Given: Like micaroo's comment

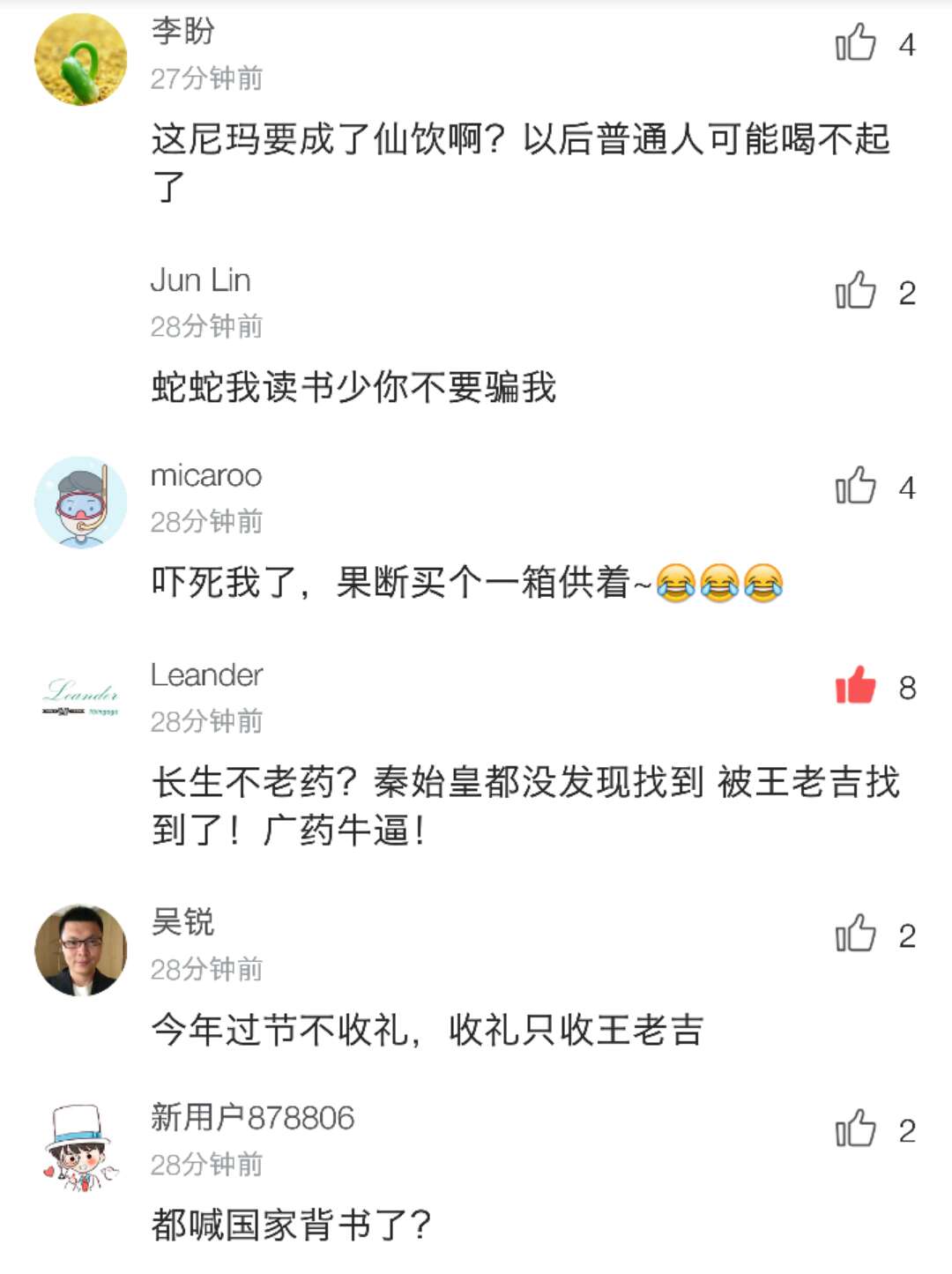Looking at the screenshot, I should (x=855, y=486).
